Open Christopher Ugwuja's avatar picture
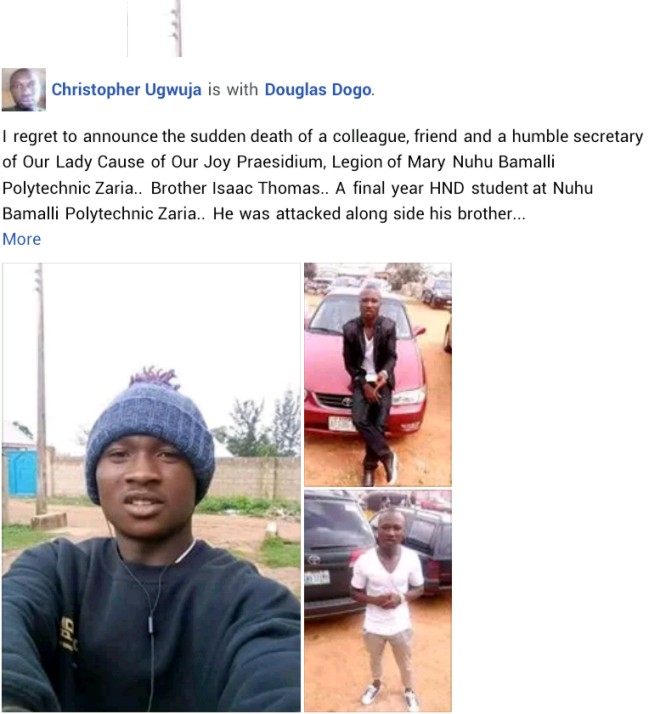Screen dimensions: 649x714 [x=24, y=90]
